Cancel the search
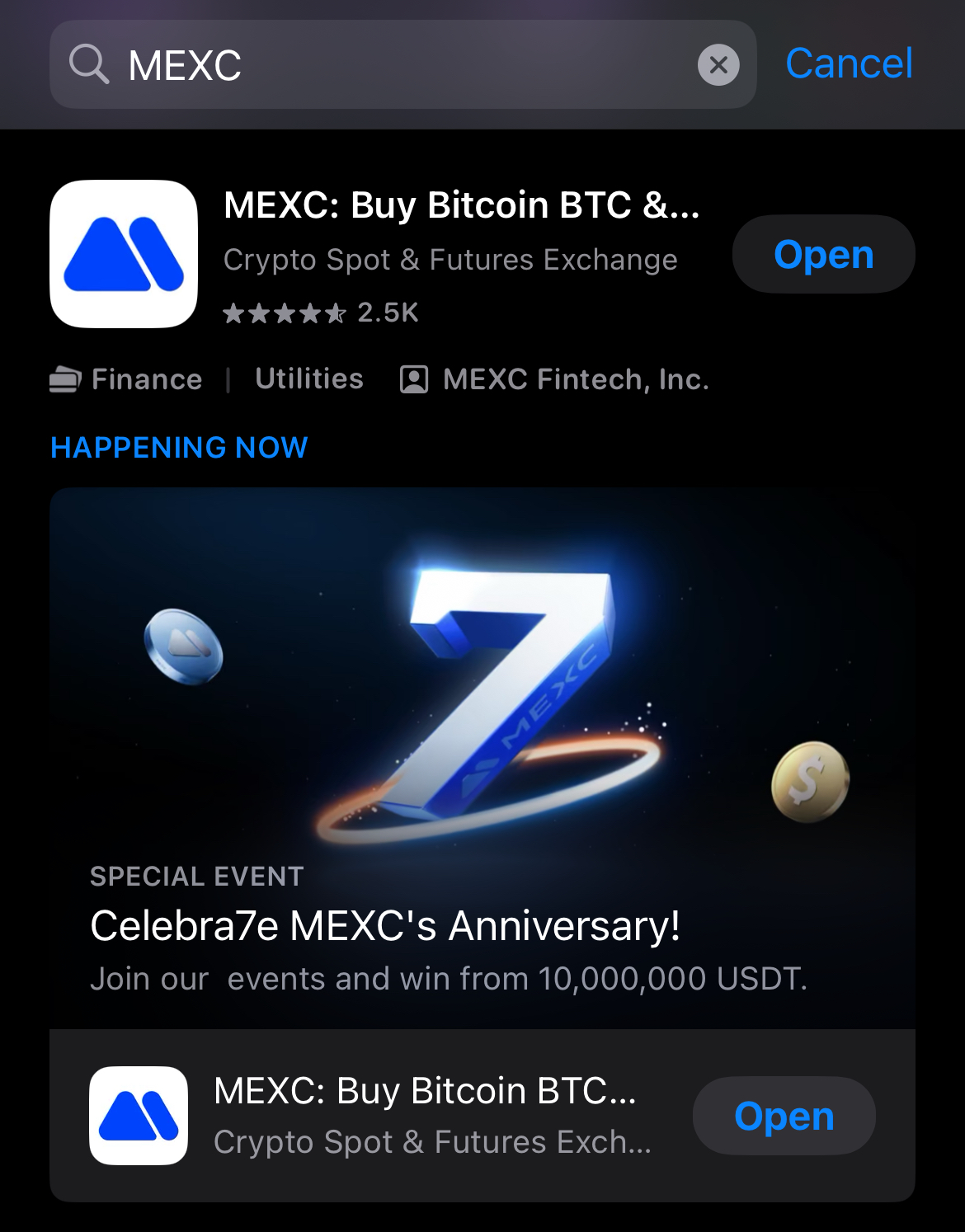This screenshot has height=1232, width=965. 849,63
